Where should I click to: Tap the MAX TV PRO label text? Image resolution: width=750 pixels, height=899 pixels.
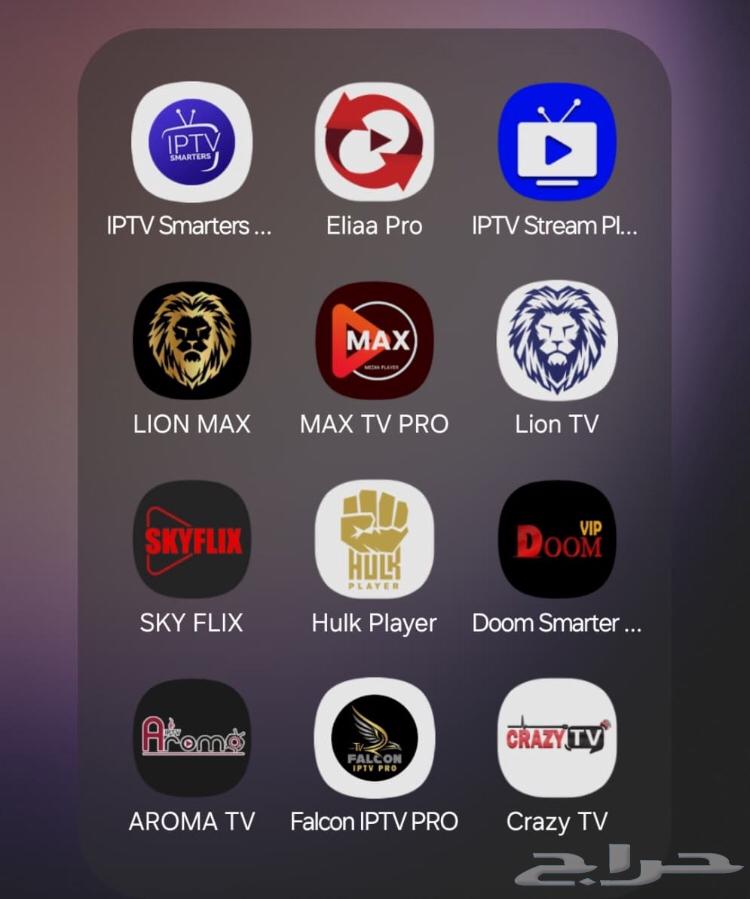point(374,424)
